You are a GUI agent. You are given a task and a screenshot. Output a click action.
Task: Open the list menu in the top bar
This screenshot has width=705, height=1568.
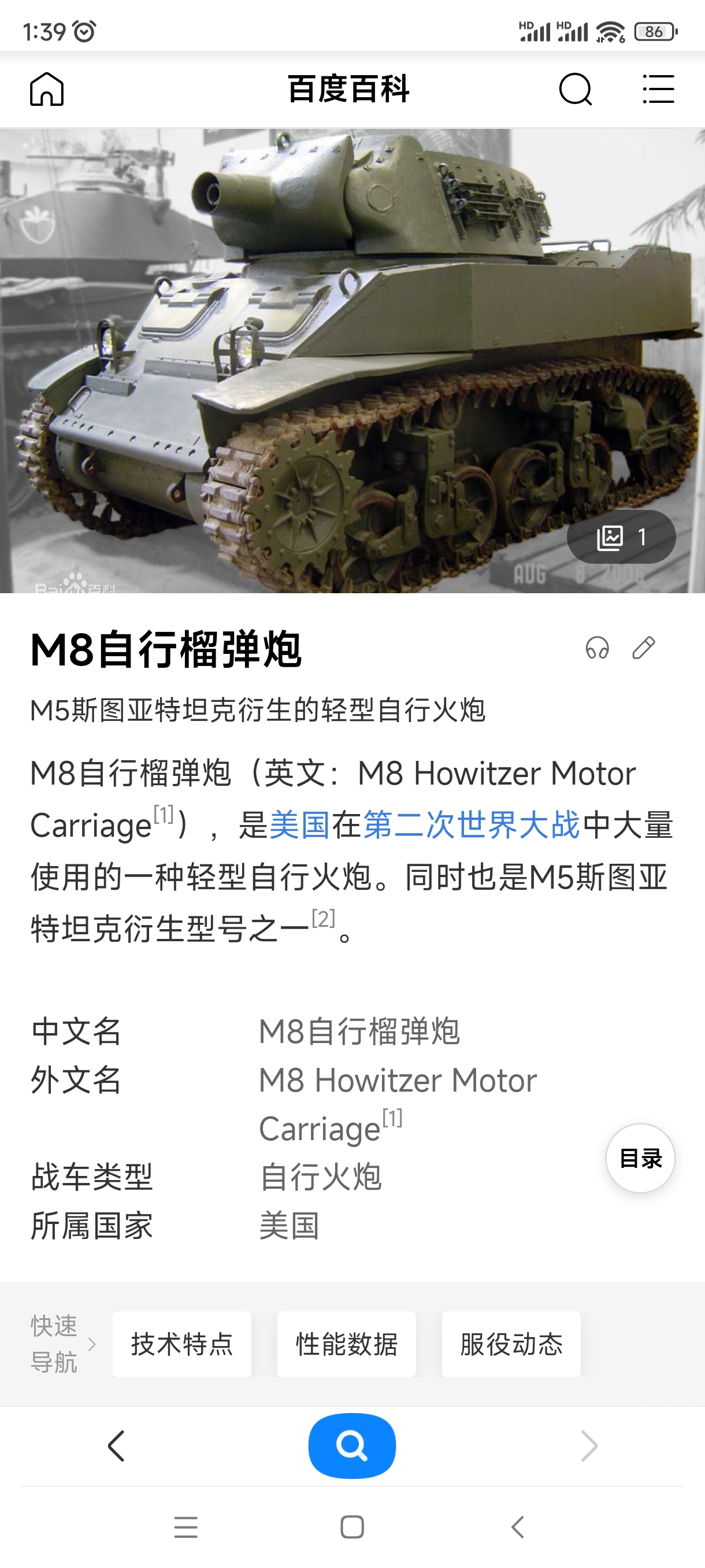click(x=658, y=90)
